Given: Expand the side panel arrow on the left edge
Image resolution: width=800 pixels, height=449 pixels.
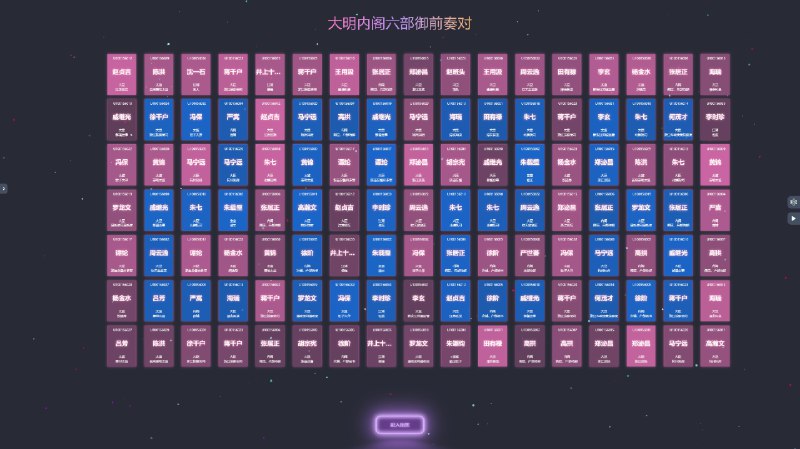Looking at the screenshot, I should tap(4, 188).
